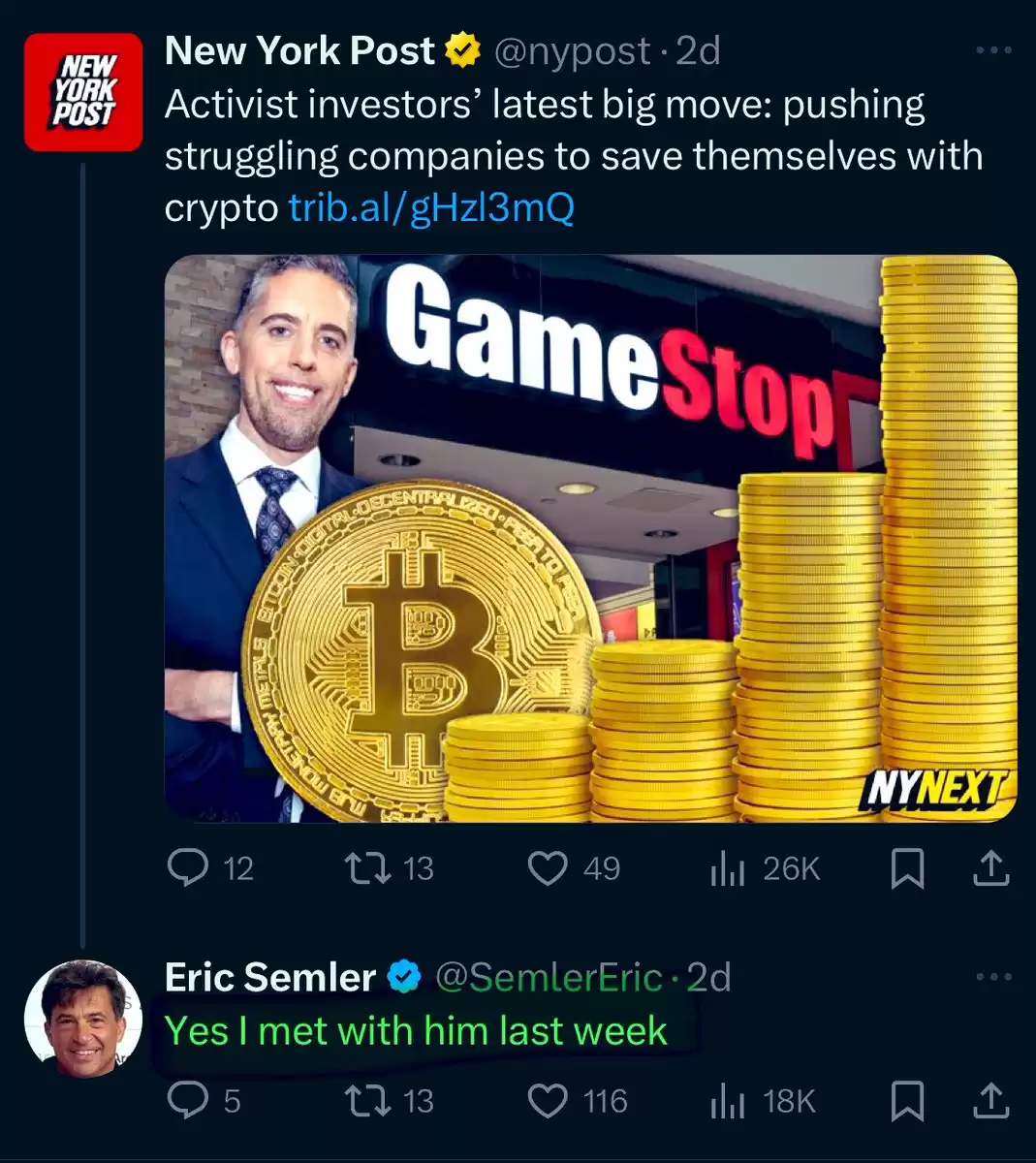Open the GameStop Bitcoin article image

click(590, 538)
